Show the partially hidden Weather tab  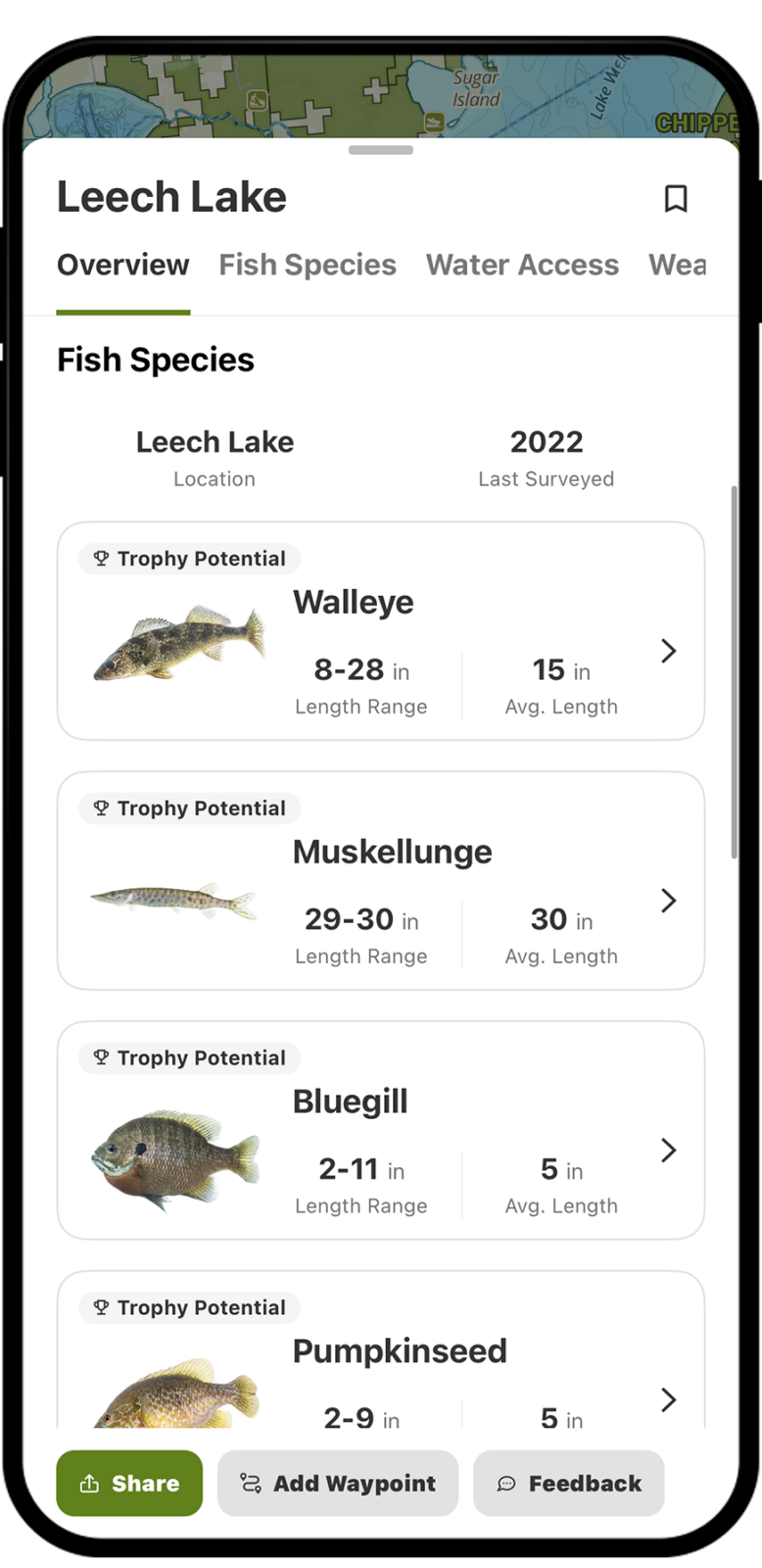coord(677,265)
